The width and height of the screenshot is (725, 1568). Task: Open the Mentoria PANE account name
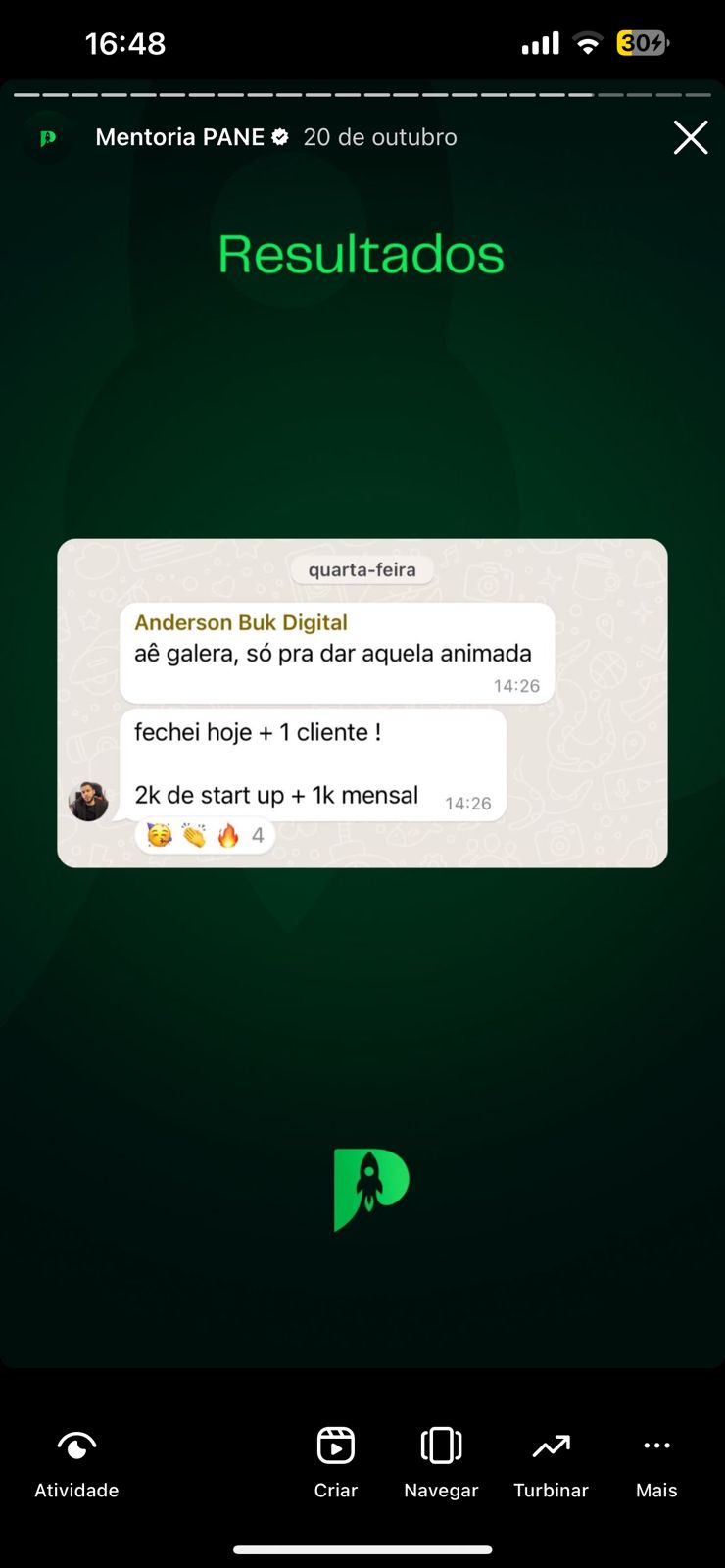(179, 137)
